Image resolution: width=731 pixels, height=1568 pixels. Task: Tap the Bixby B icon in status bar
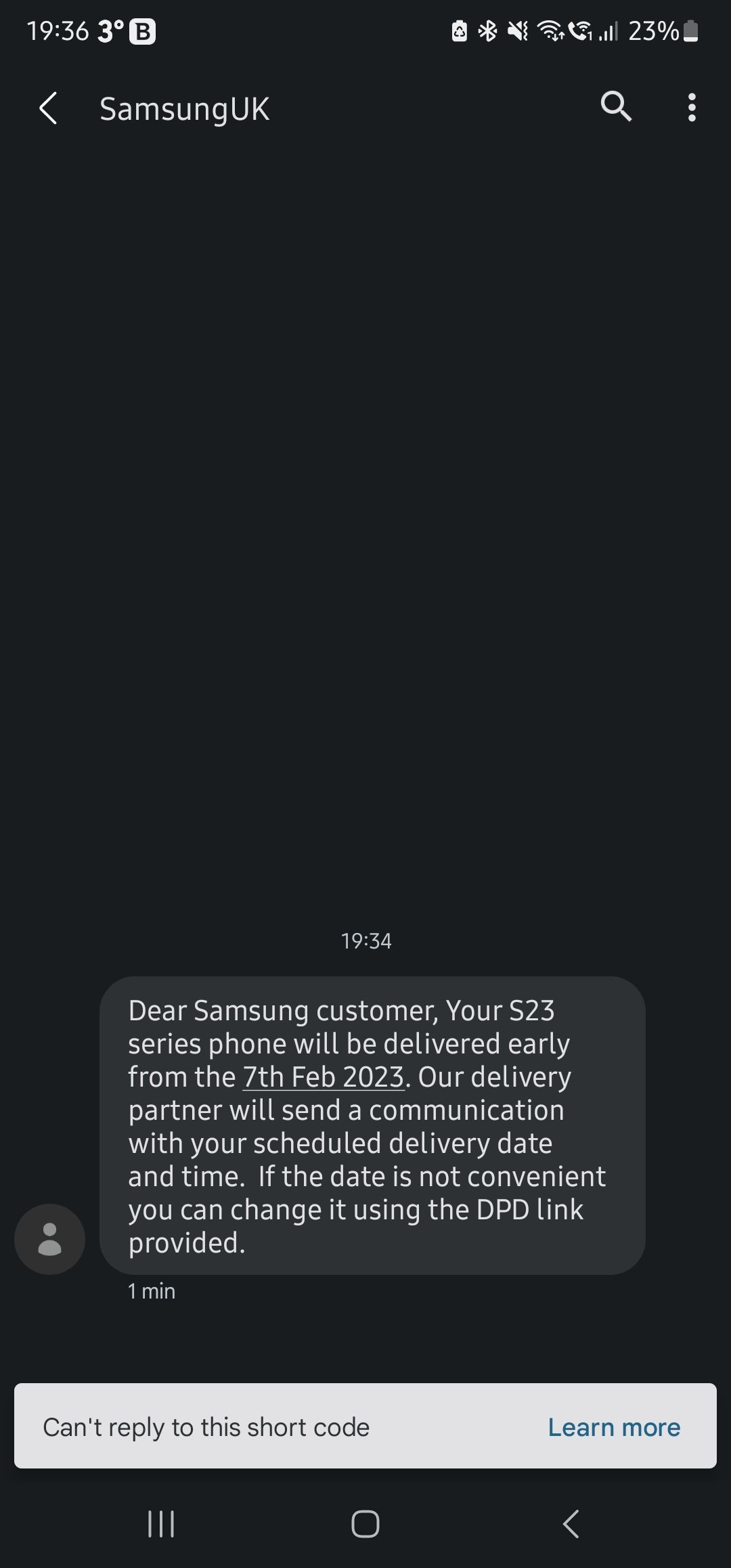point(142,30)
